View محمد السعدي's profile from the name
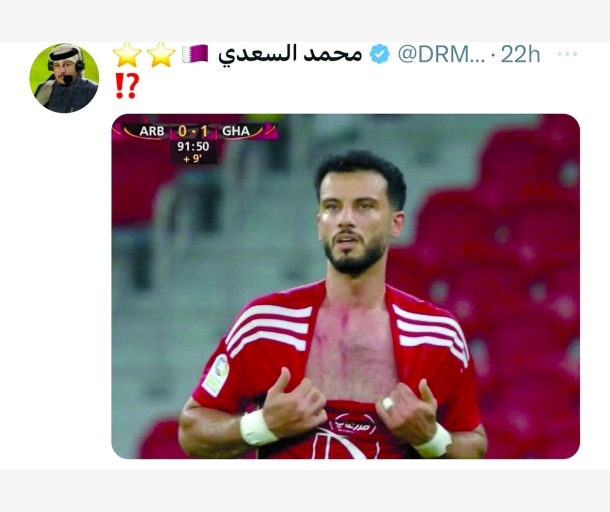 (x=290, y=54)
